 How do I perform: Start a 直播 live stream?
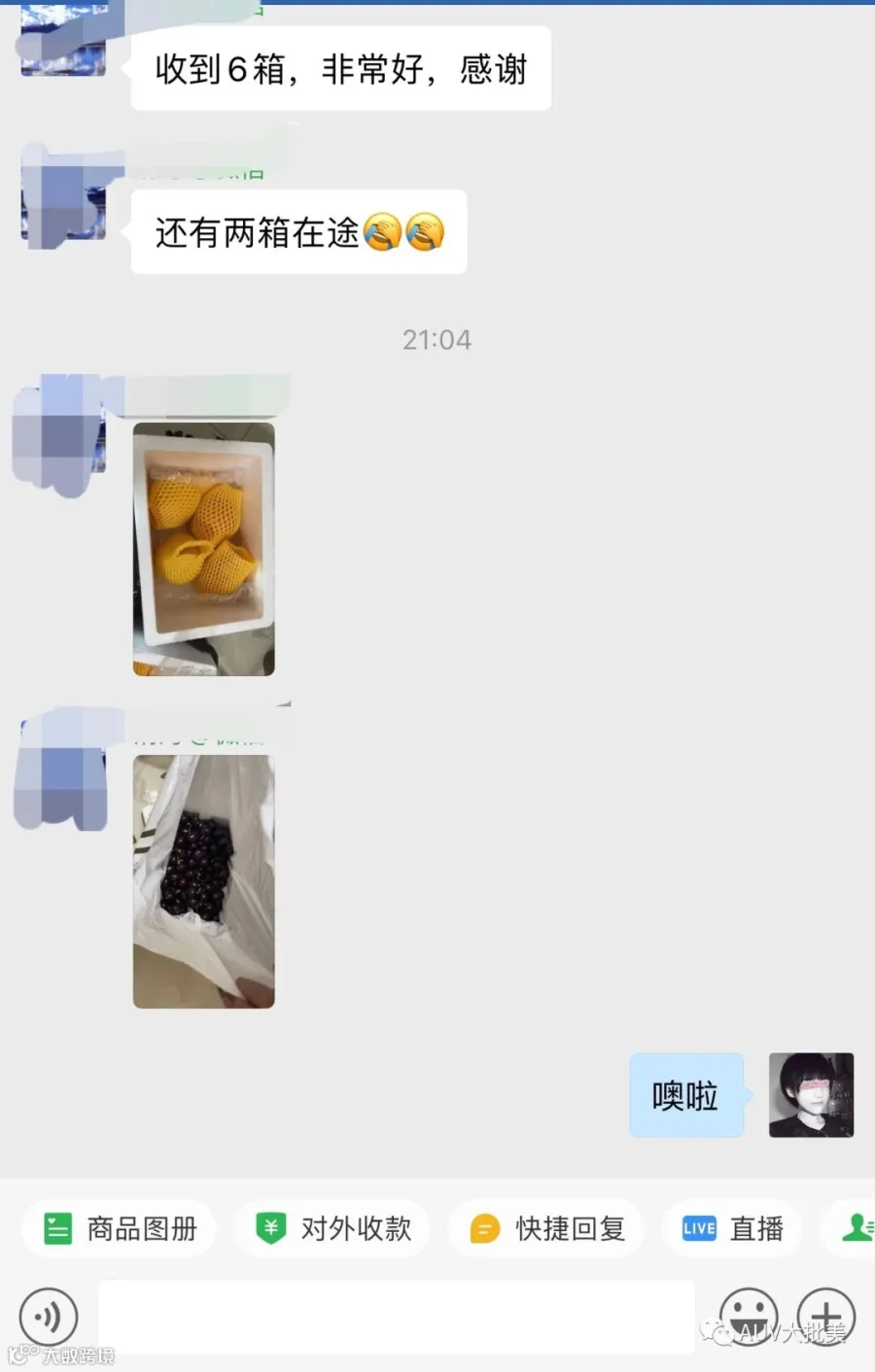733,1228
